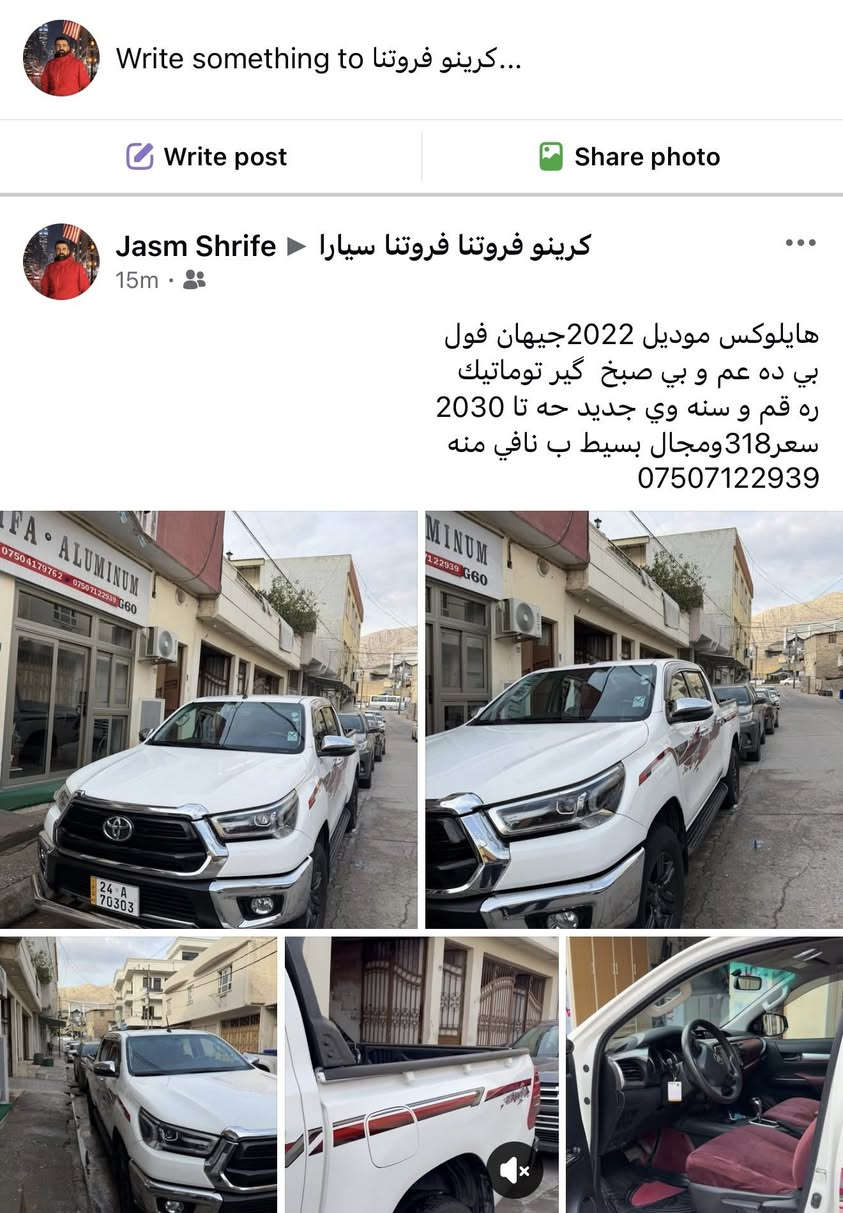Open the group name link in post header
The image size is (843, 1213).
[x=455, y=246]
